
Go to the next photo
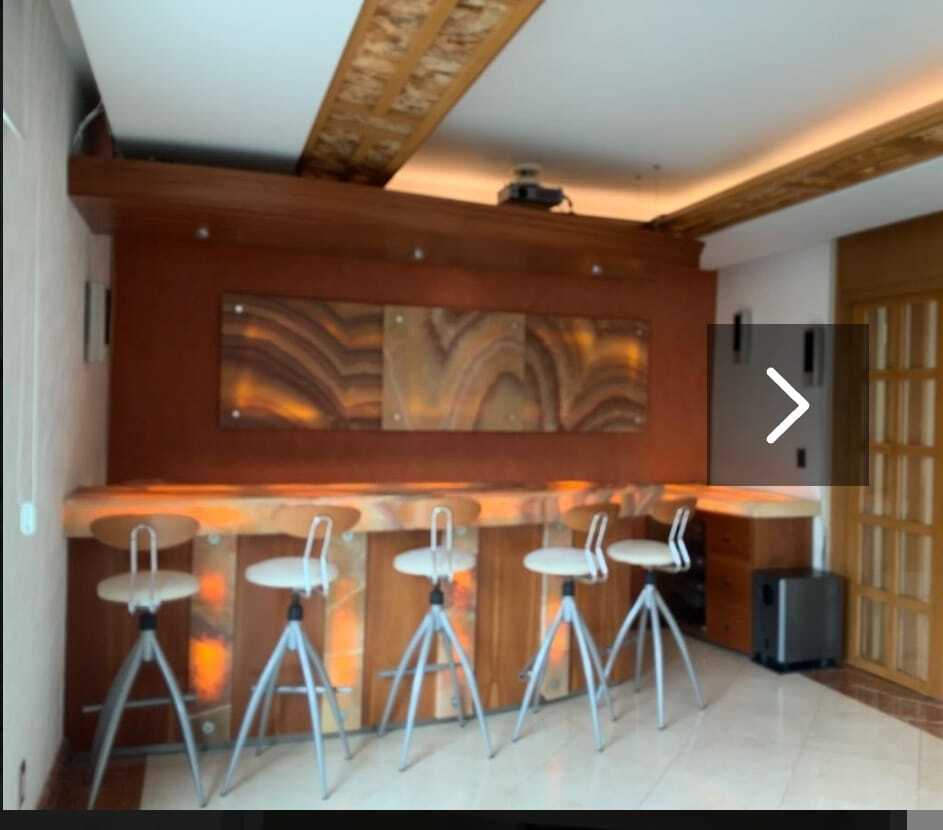pos(787,405)
